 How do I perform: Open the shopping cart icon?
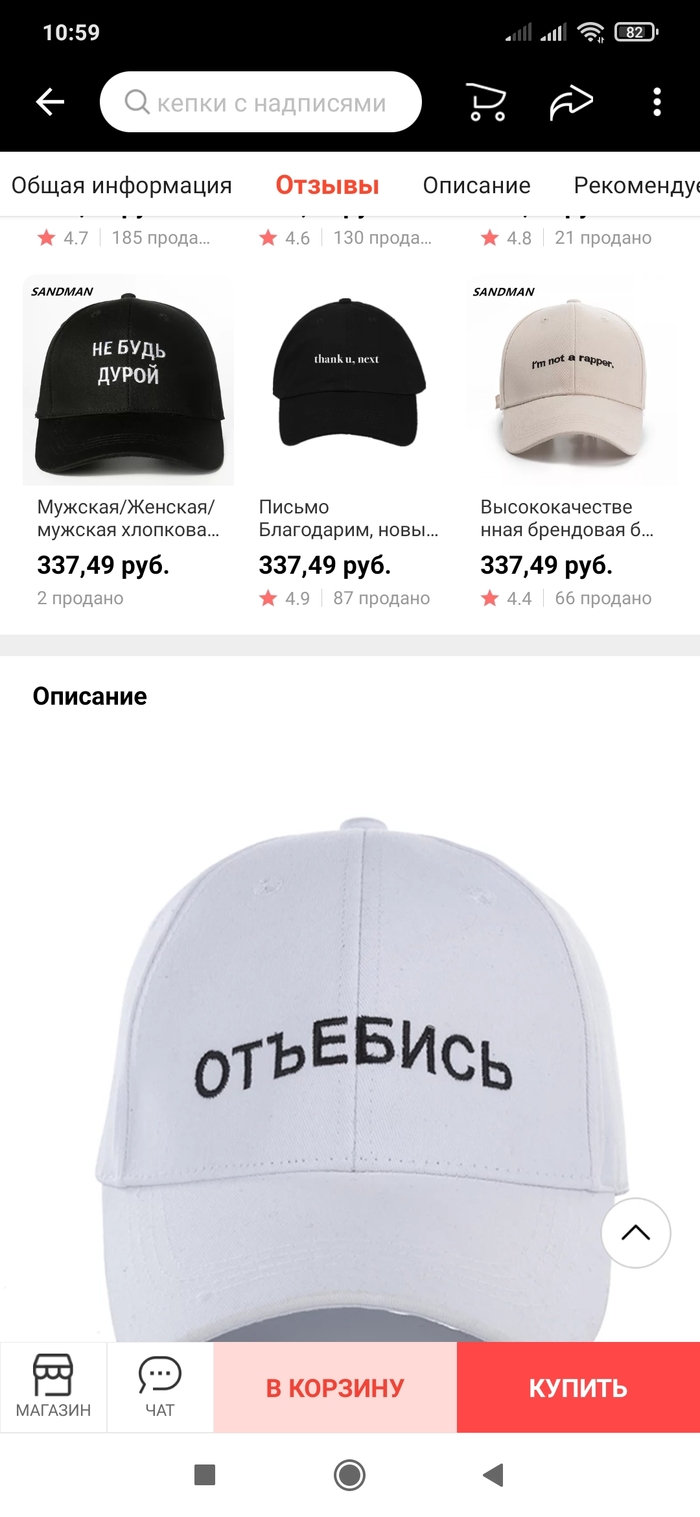click(x=486, y=102)
